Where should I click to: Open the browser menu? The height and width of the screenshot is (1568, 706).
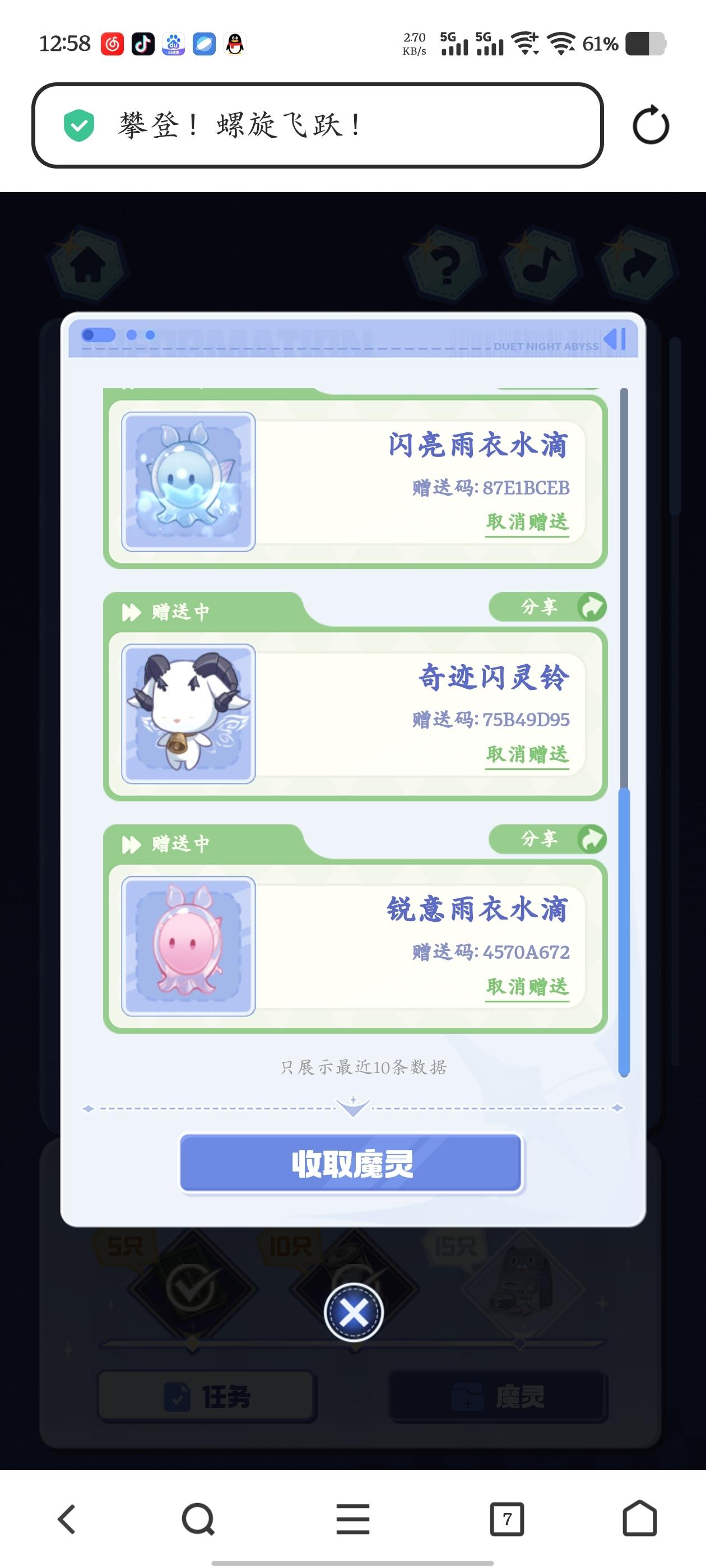(352, 1519)
